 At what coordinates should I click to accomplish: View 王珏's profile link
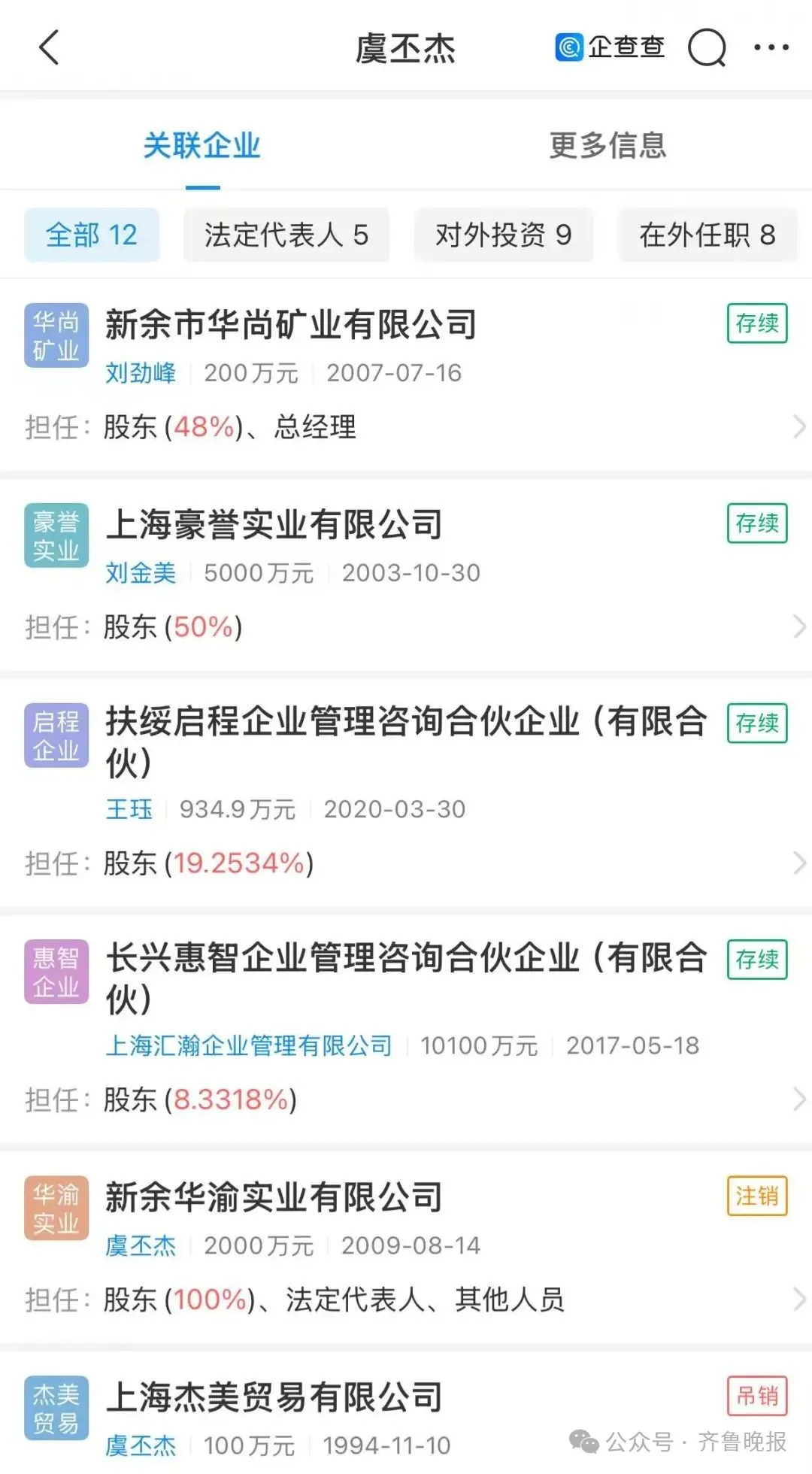tap(129, 809)
